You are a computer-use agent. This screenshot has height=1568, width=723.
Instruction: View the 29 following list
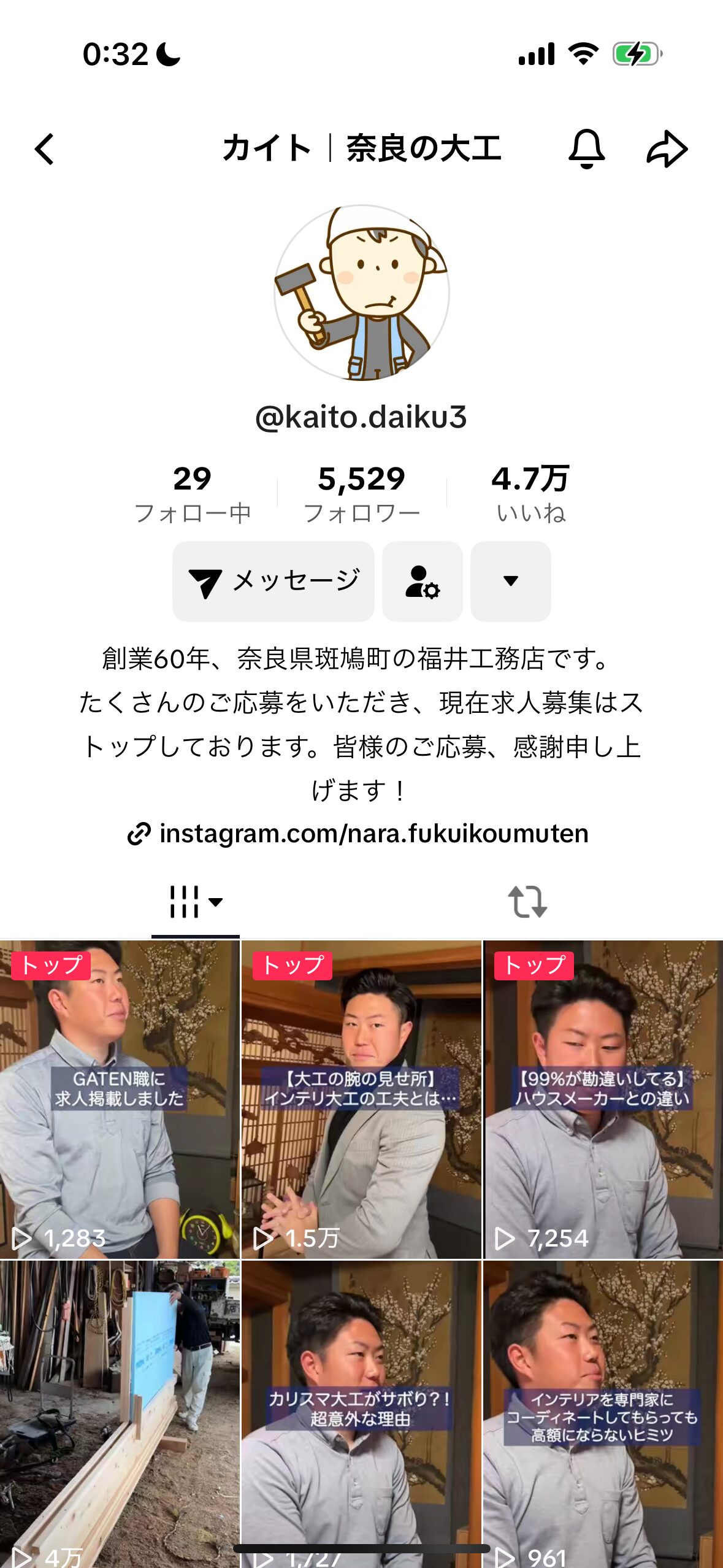(192, 493)
